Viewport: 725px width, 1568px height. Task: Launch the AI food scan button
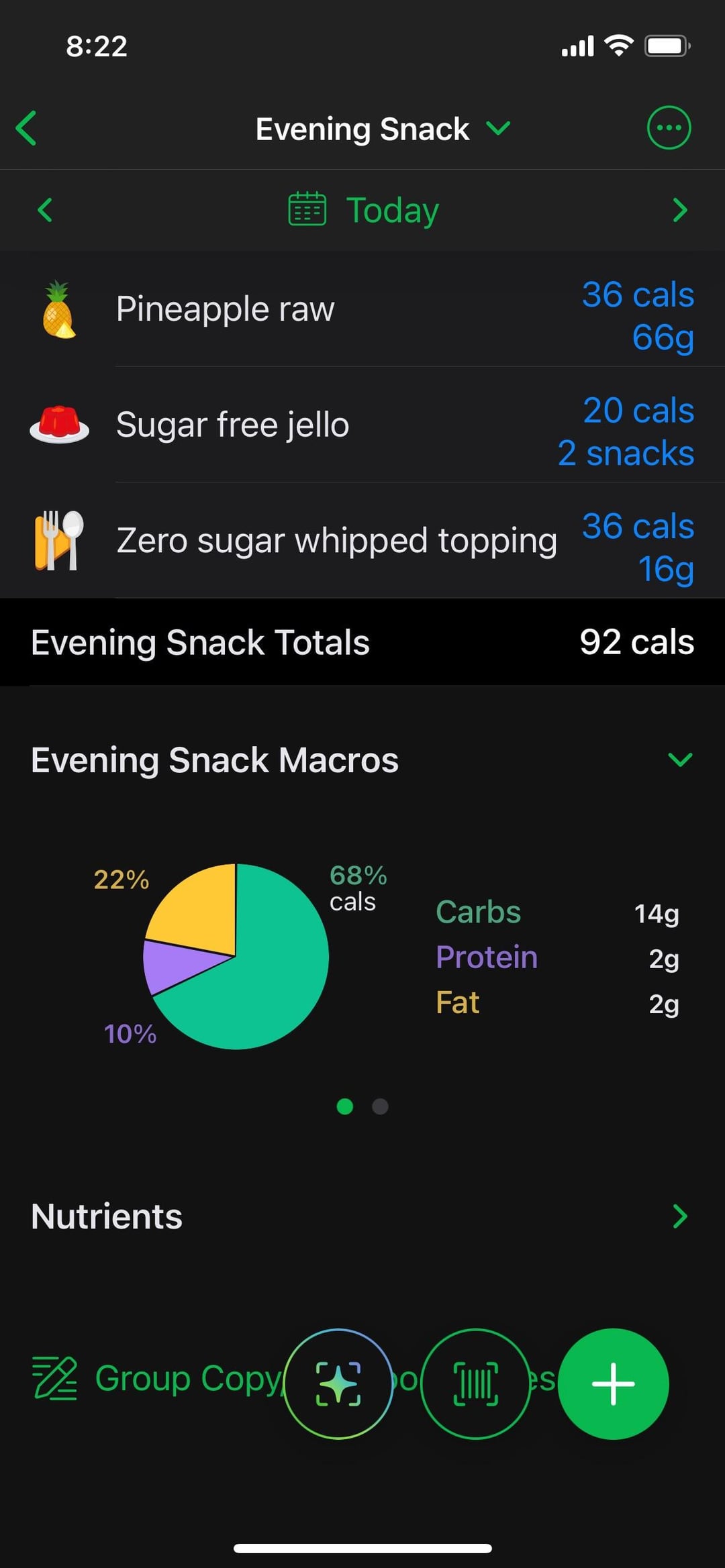pyautogui.click(x=338, y=1383)
